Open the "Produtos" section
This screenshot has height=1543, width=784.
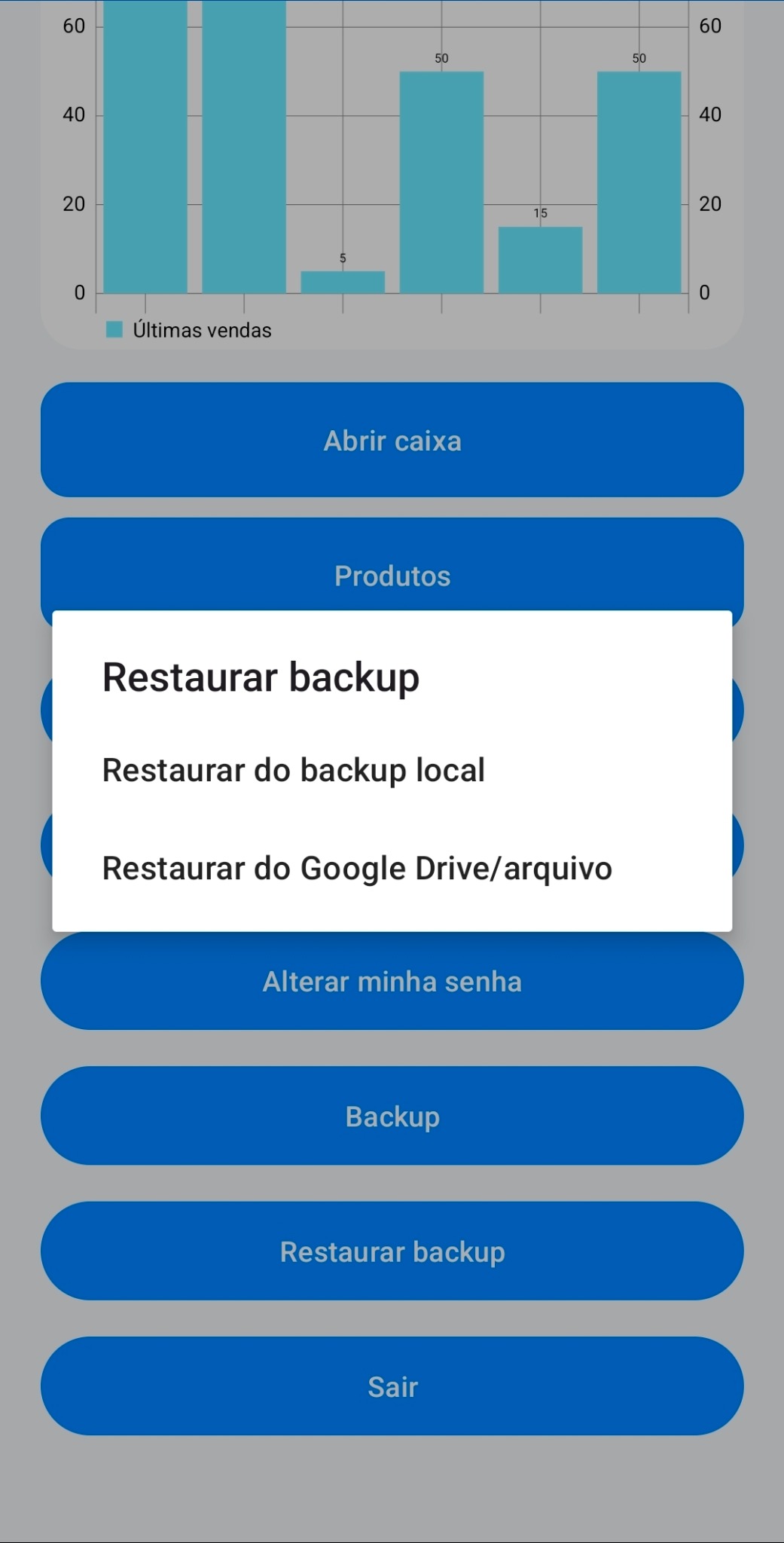392,576
